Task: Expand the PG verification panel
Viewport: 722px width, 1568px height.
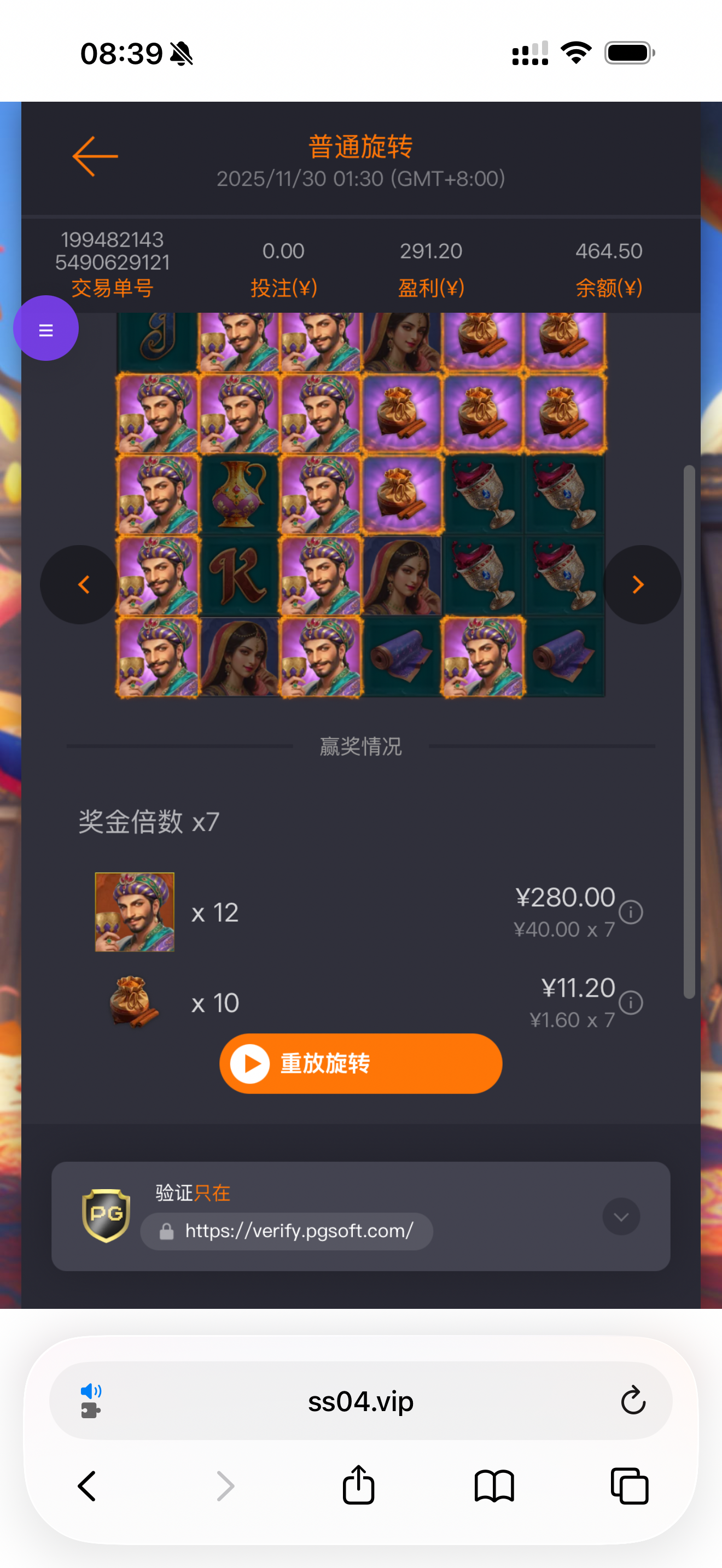Action: [620, 1217]
